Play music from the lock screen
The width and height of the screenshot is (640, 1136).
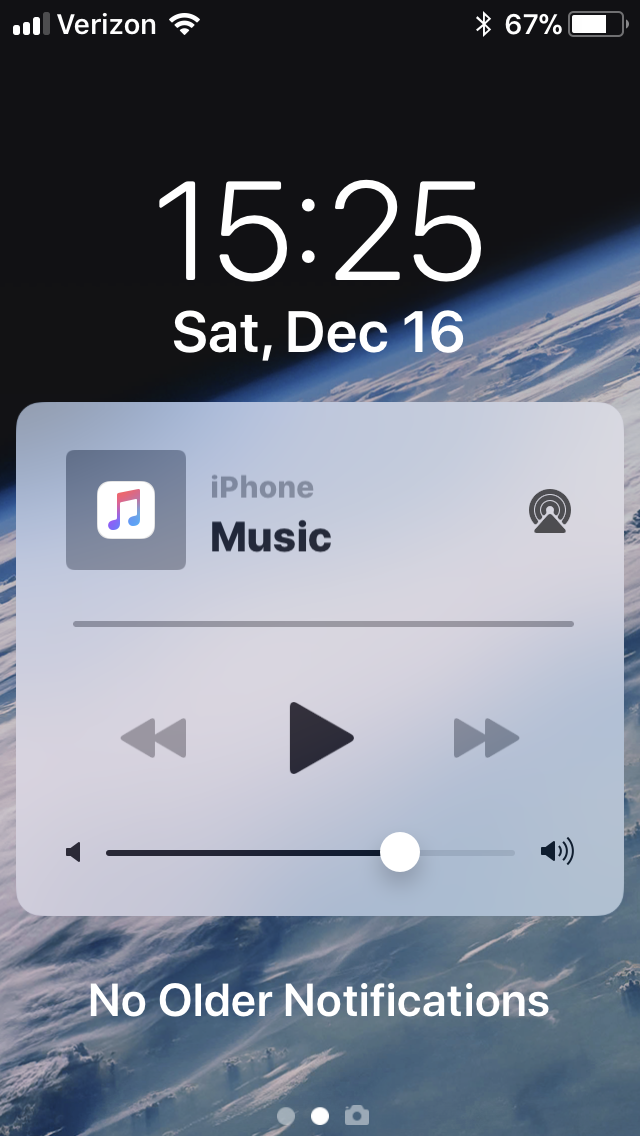coord(321,738)
